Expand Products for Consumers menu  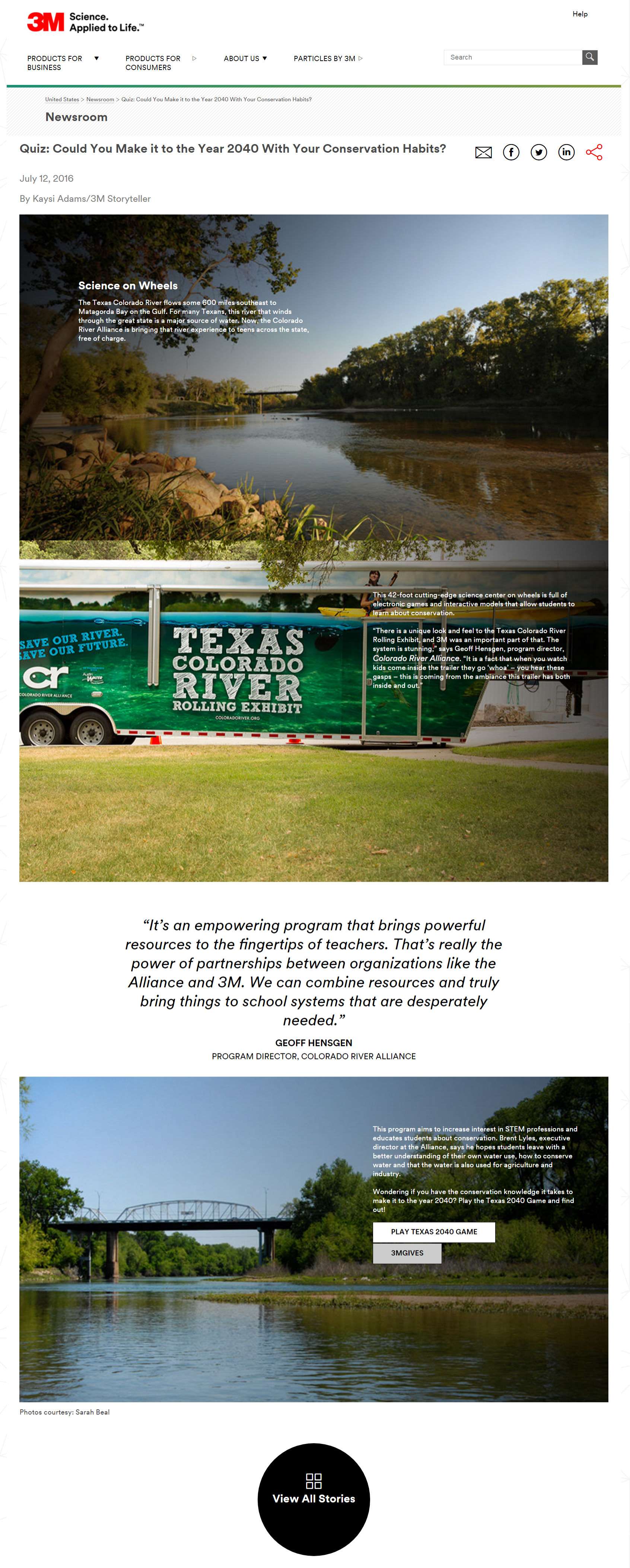(x=160, y=63)
